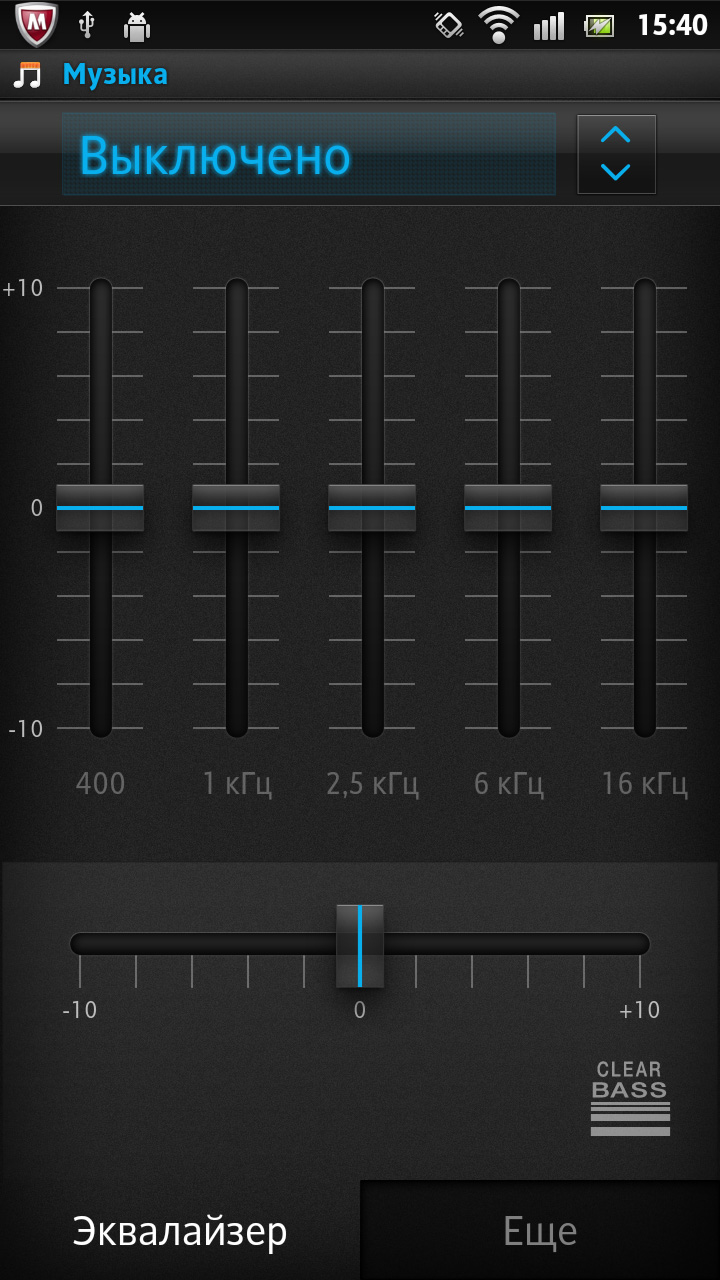720x1280 pixels.
Task: Switch to the Еще tab
Action: (x=540, y=1231)
